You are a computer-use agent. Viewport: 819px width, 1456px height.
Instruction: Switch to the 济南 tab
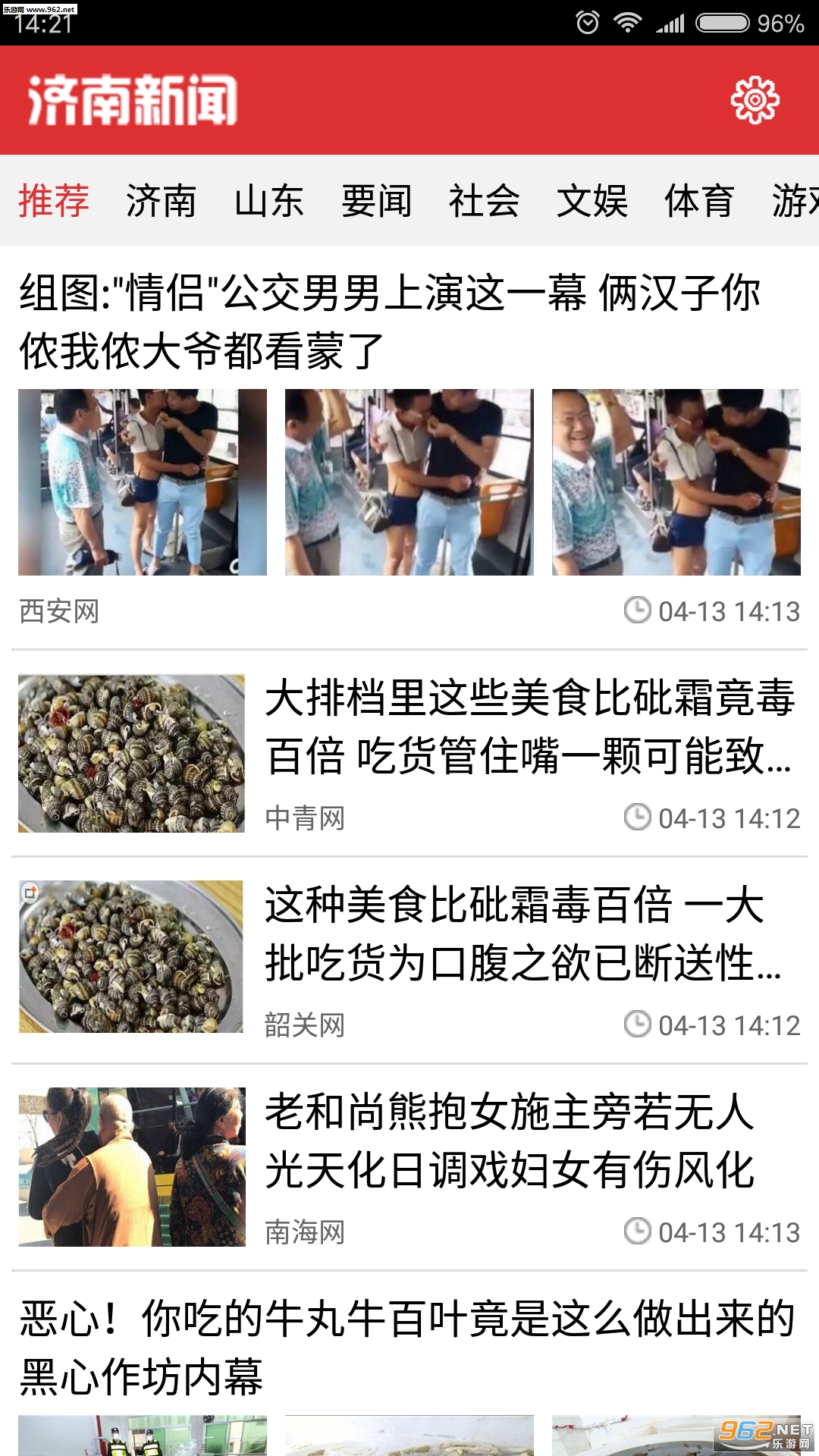[162, 201]
